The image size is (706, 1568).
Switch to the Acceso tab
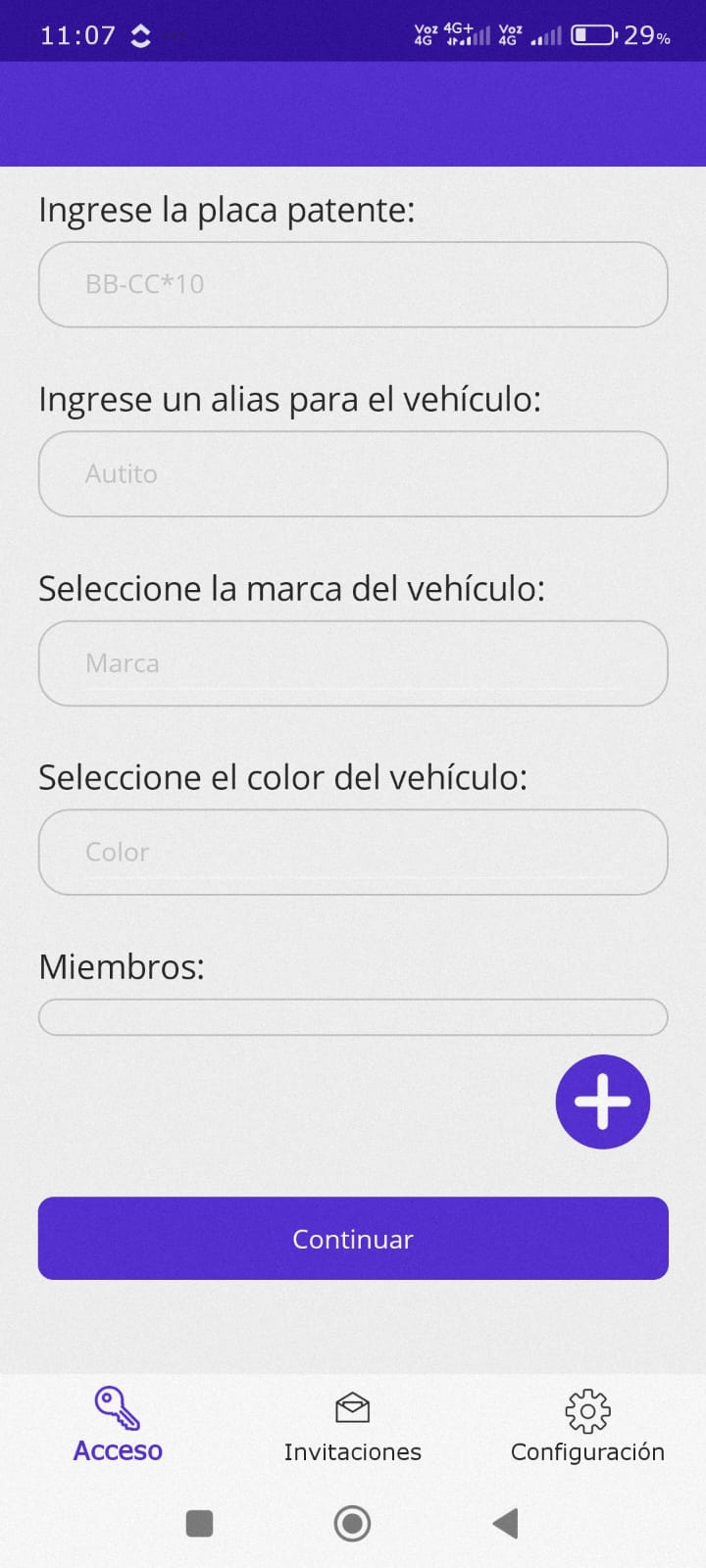click(x=118, y=1426)
